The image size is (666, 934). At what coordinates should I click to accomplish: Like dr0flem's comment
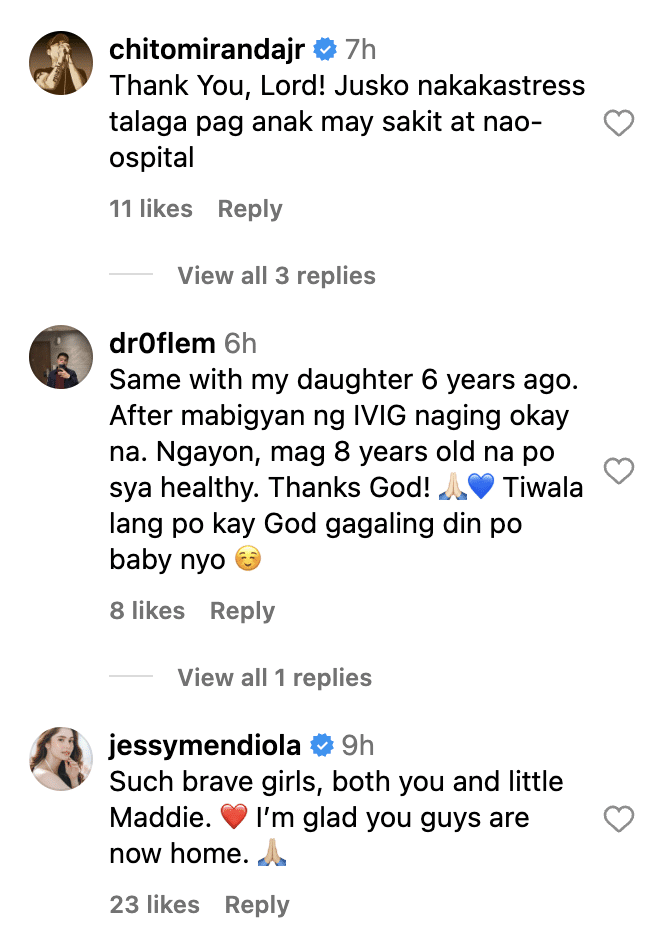coord(620,471)
